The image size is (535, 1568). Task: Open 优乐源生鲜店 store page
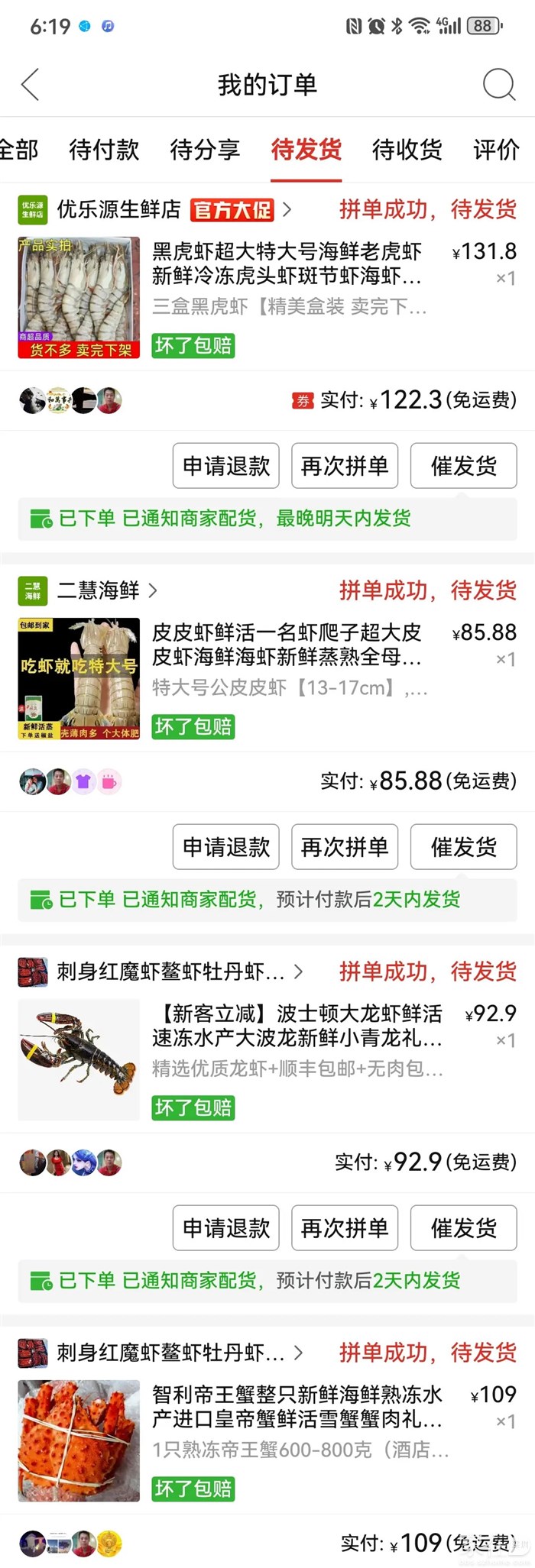point(118,209)
